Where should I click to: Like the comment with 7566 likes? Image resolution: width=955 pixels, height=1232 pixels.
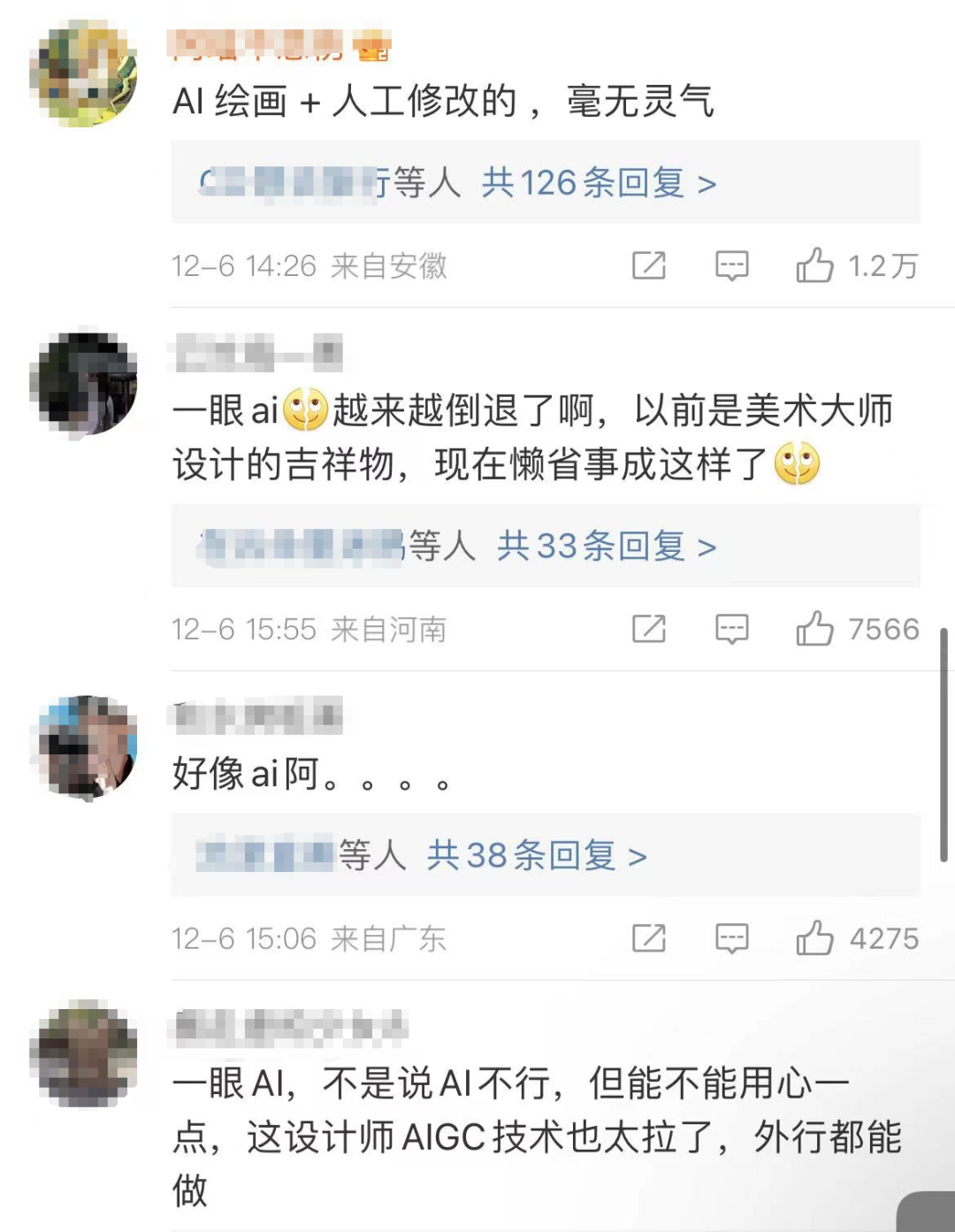tap(814, 629)
